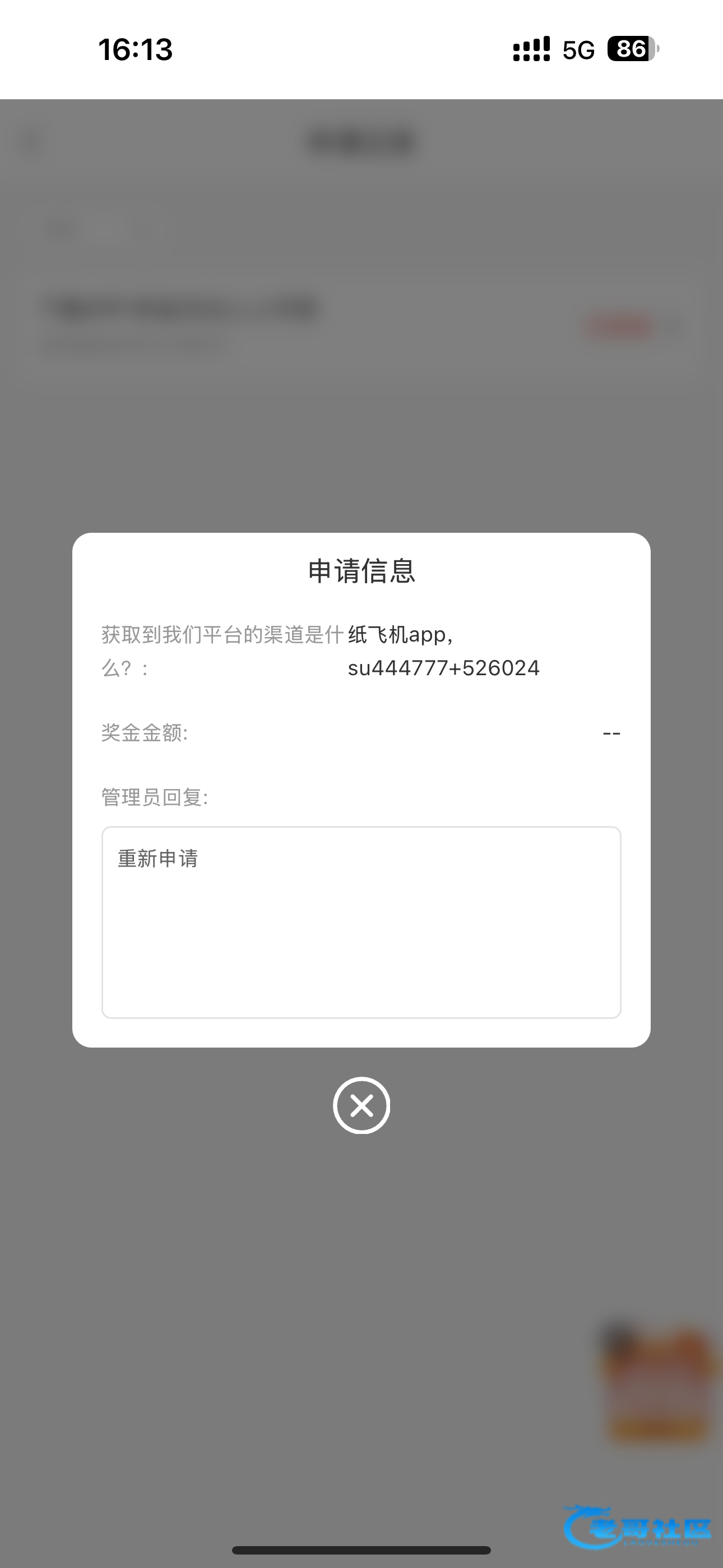Close the 申请信息 dialog

[361, 1105]
